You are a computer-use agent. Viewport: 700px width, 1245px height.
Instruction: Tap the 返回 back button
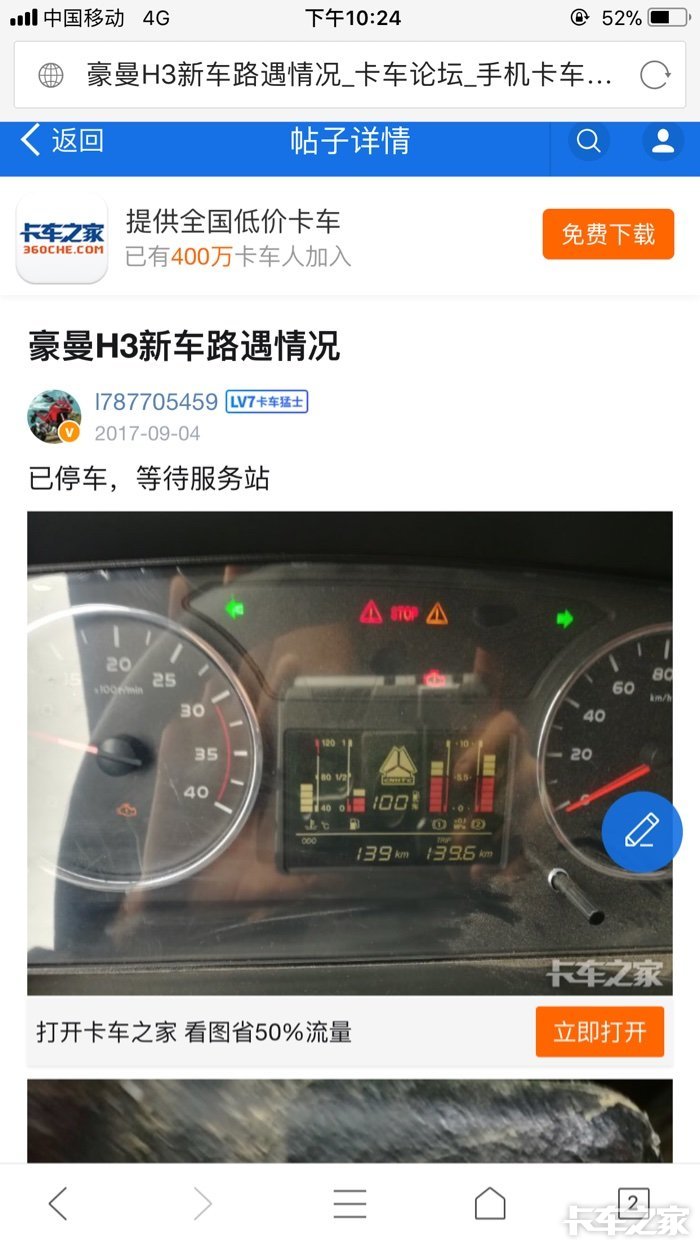tap(62, 141)
